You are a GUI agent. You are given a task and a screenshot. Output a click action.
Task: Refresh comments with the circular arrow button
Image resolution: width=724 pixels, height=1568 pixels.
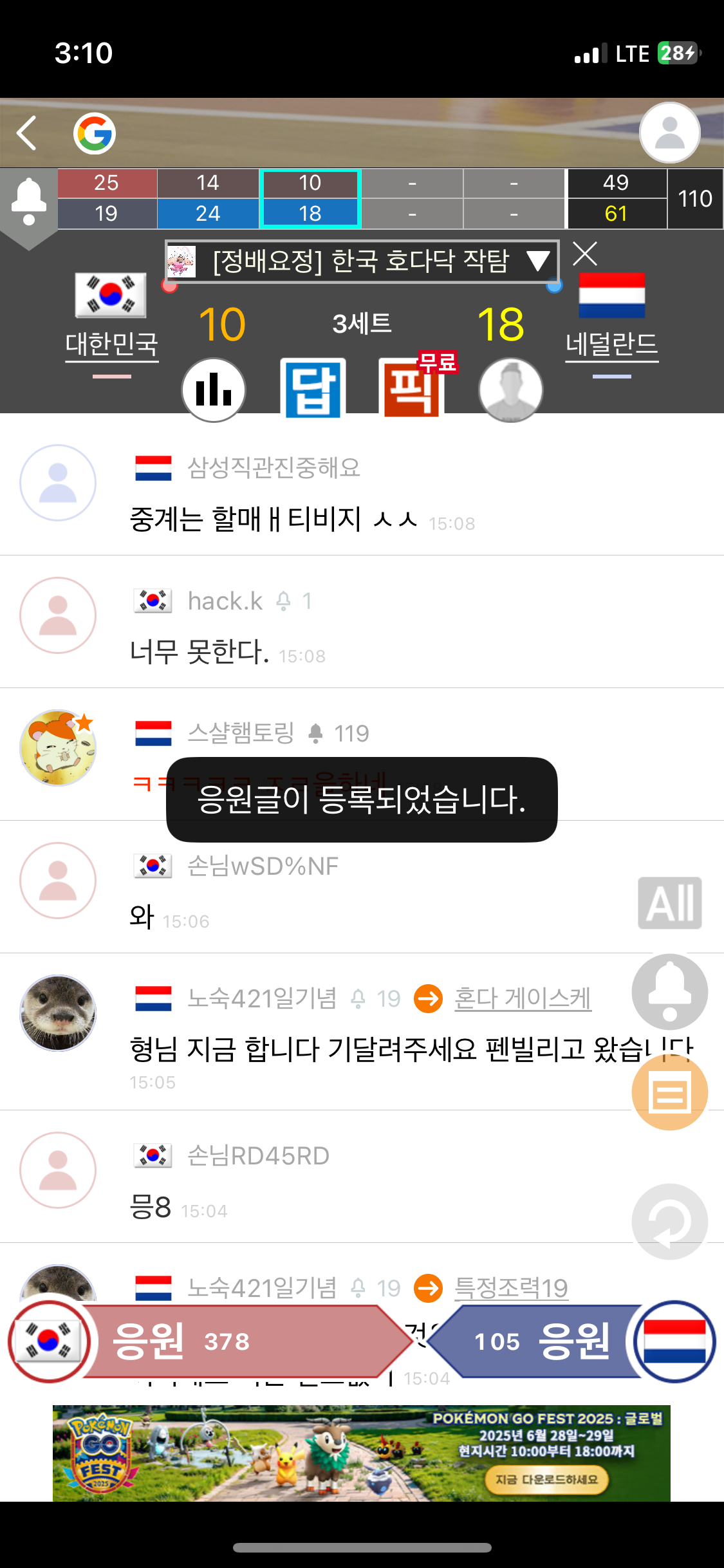pyautogui.click(x=669, y=1221)
